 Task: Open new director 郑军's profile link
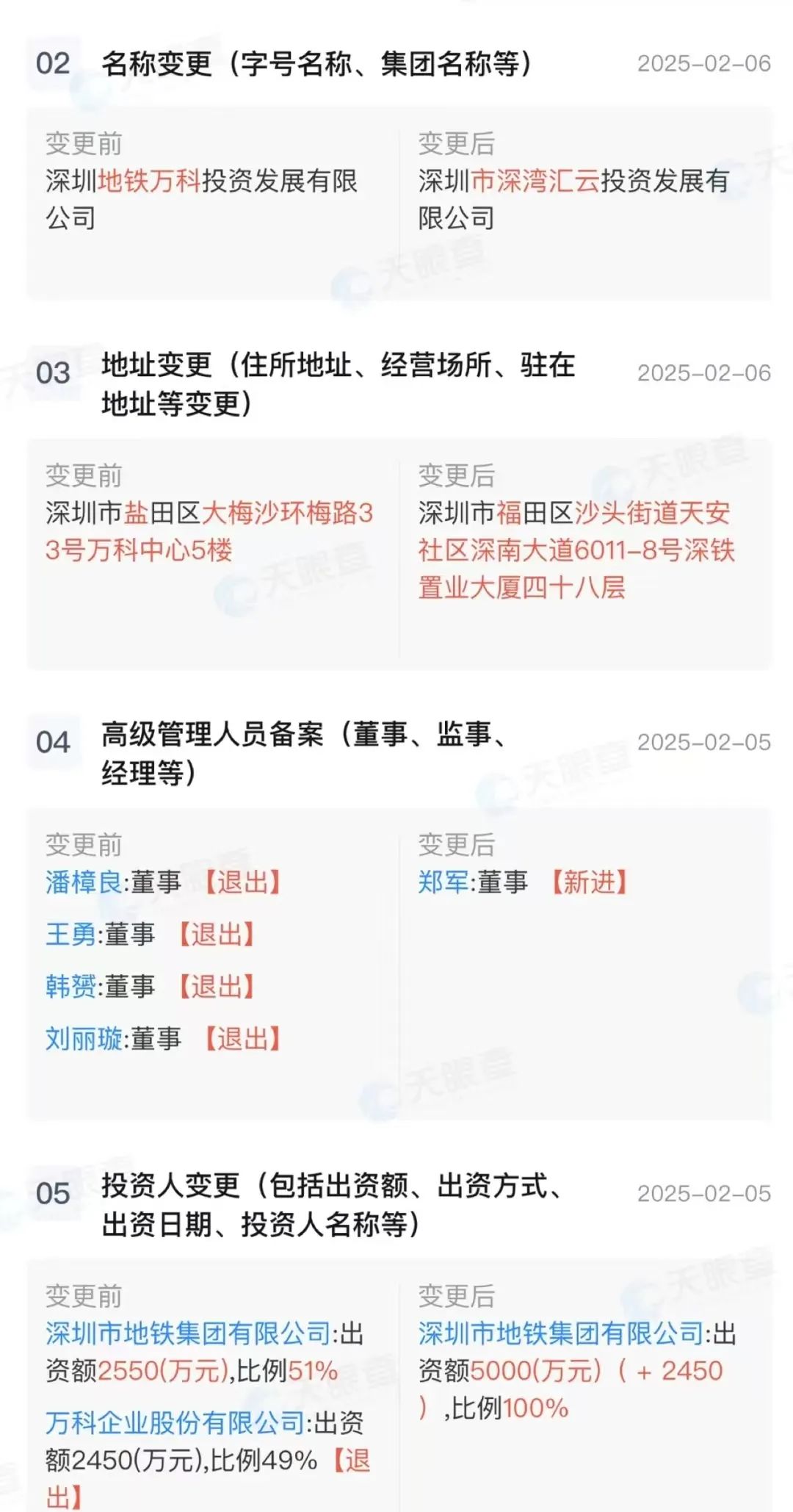(443, 882)
